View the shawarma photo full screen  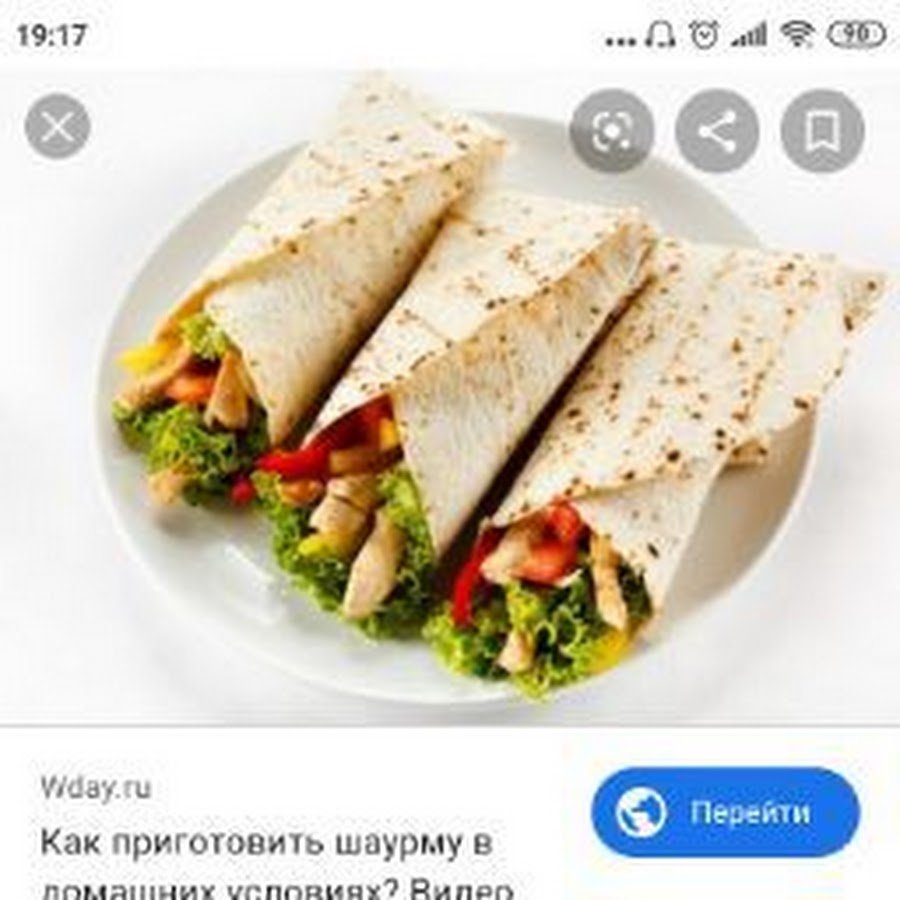click(450, 420)
